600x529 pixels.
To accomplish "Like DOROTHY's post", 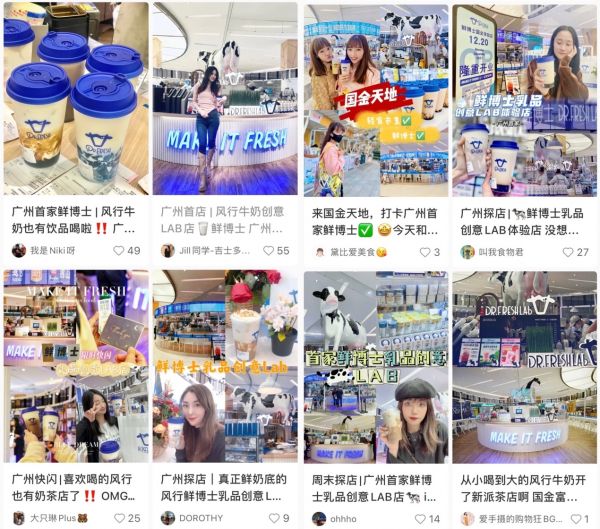I will [272, 518].
